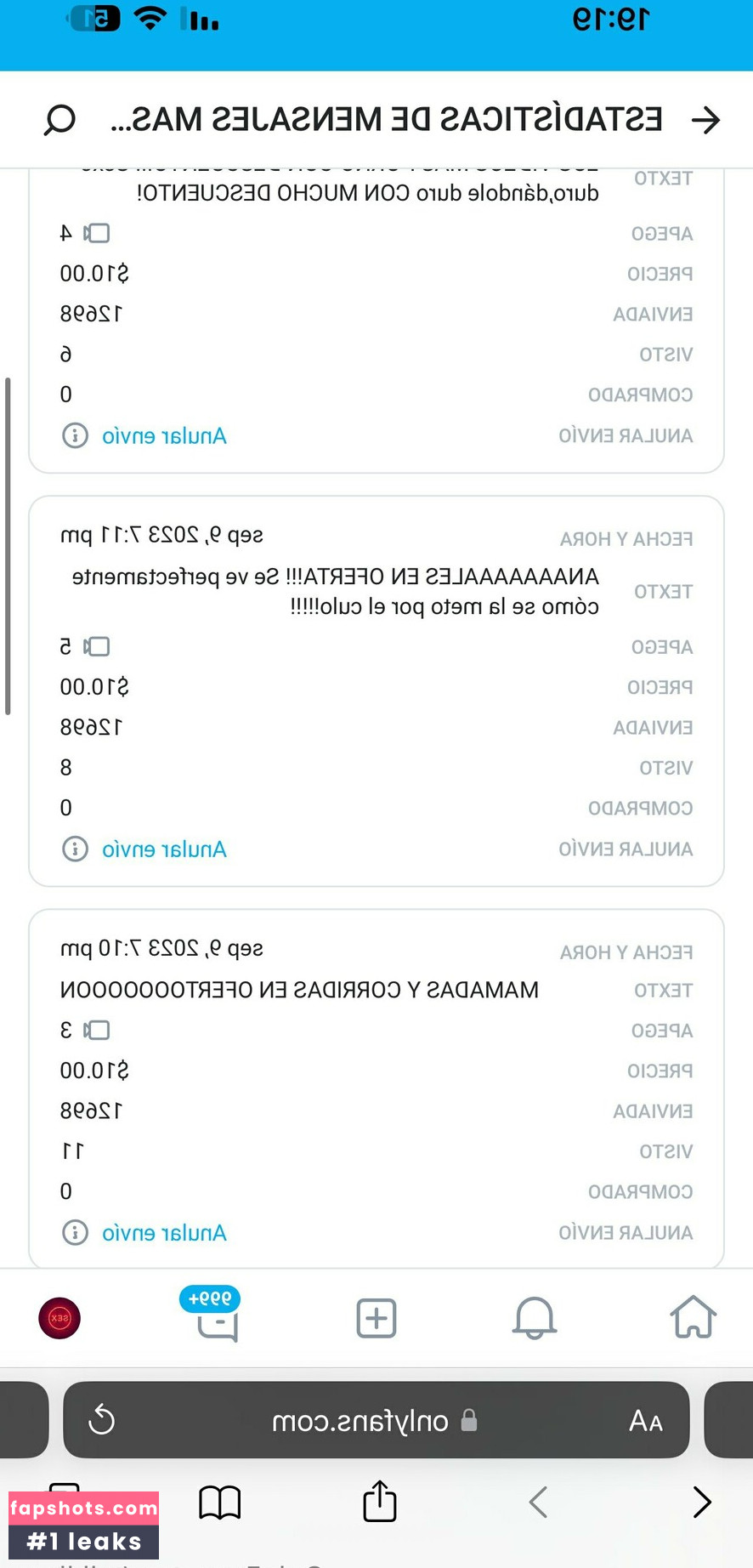The image size is (753, 1568).
Task: Open the profile avatar menu
Action: [59, 1318]
